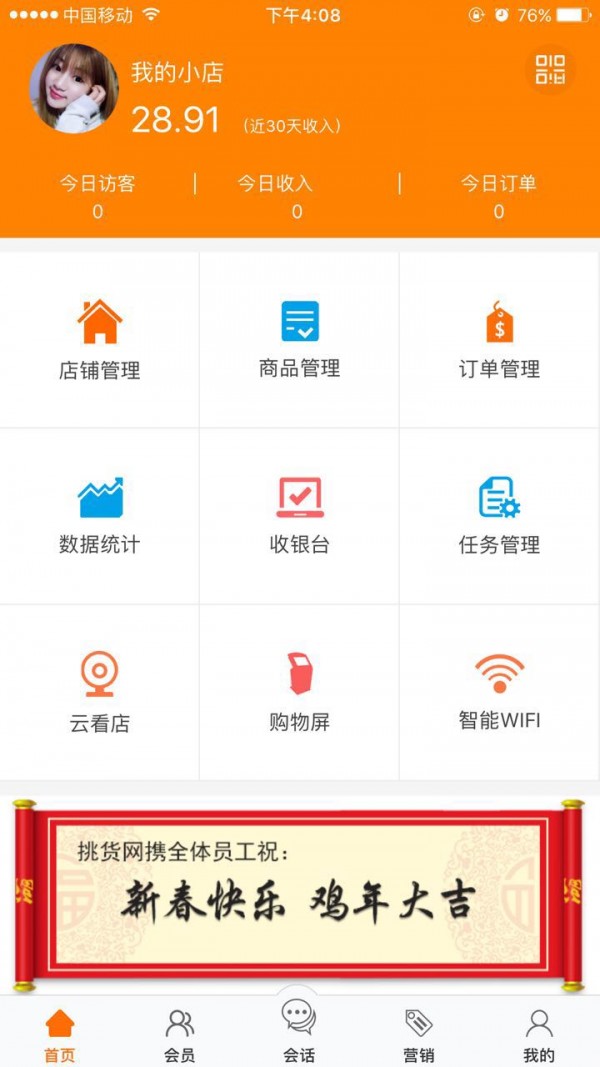
Task: Launch the 收银台 cashier
Action: pos(299,515)
